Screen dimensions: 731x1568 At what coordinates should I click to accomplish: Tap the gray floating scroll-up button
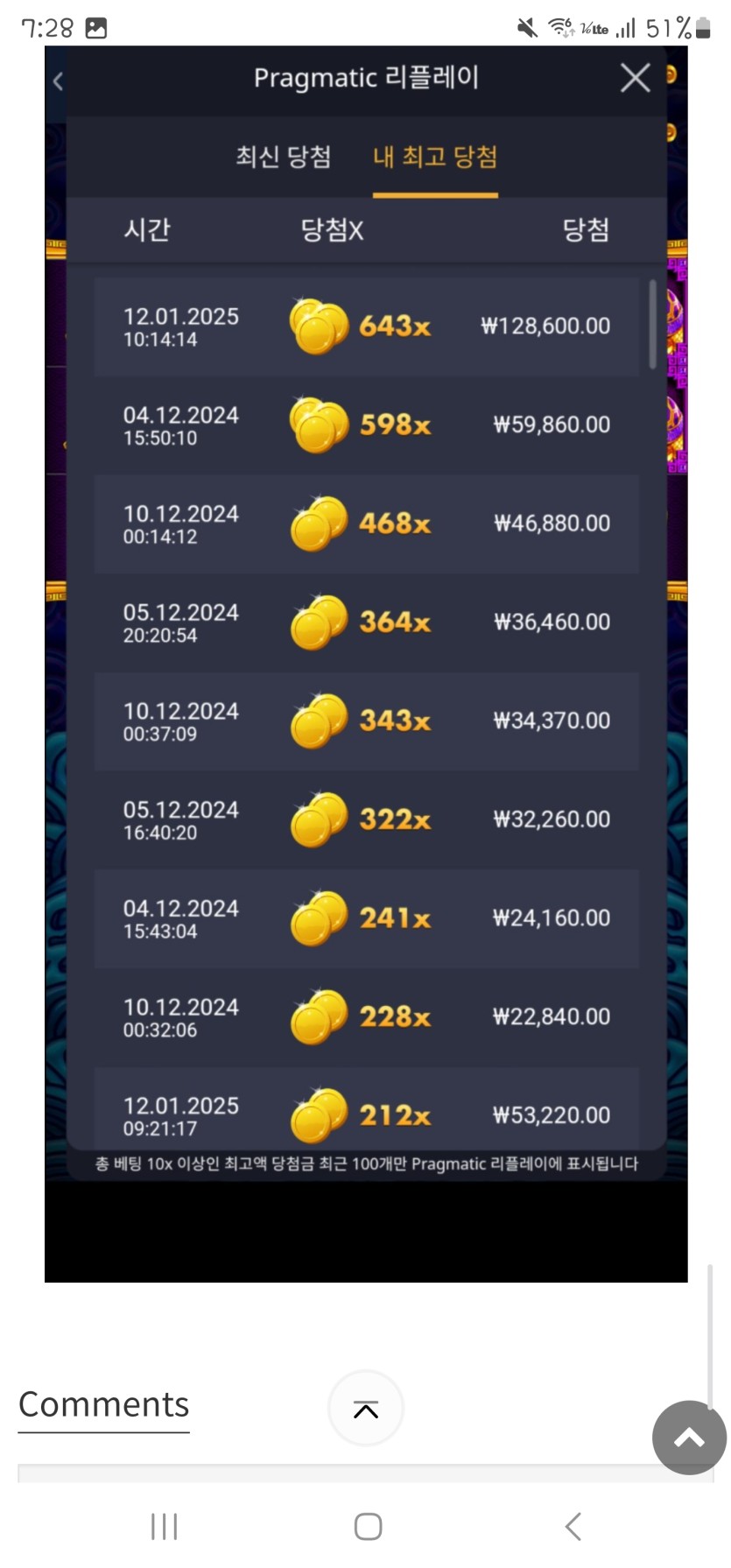pos(689,1437)
